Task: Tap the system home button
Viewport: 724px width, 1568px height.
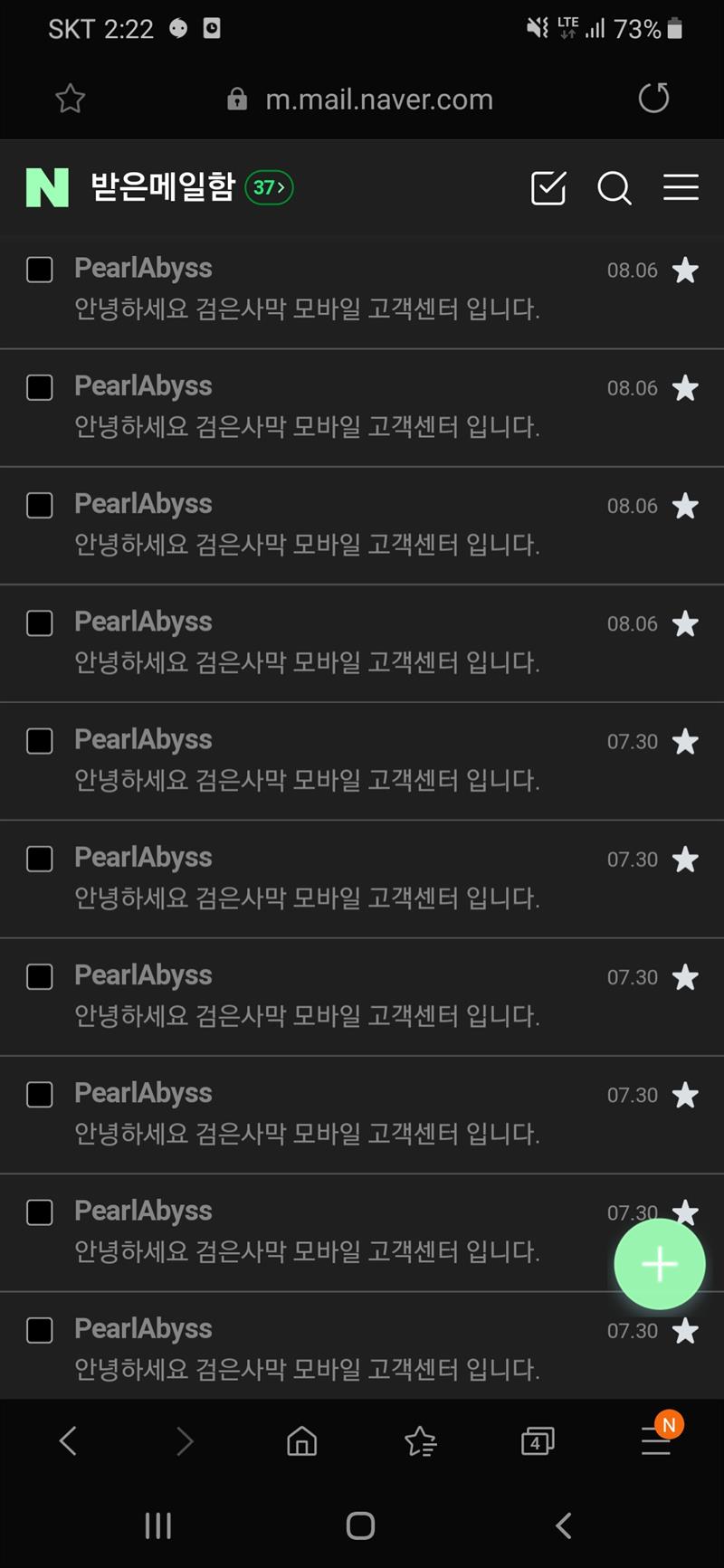Action: (360, 1526)
